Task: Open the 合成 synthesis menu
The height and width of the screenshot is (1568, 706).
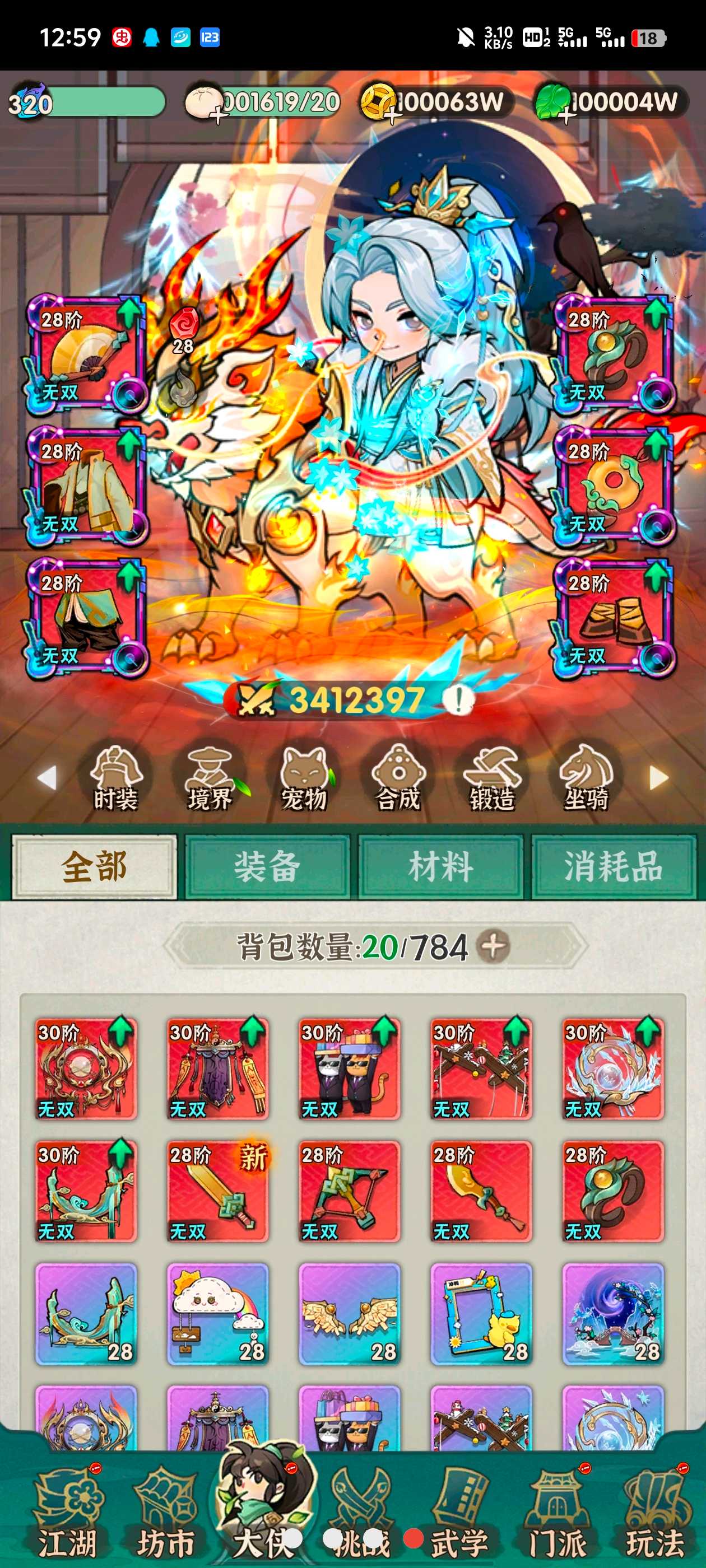Action: pos(398,778)
